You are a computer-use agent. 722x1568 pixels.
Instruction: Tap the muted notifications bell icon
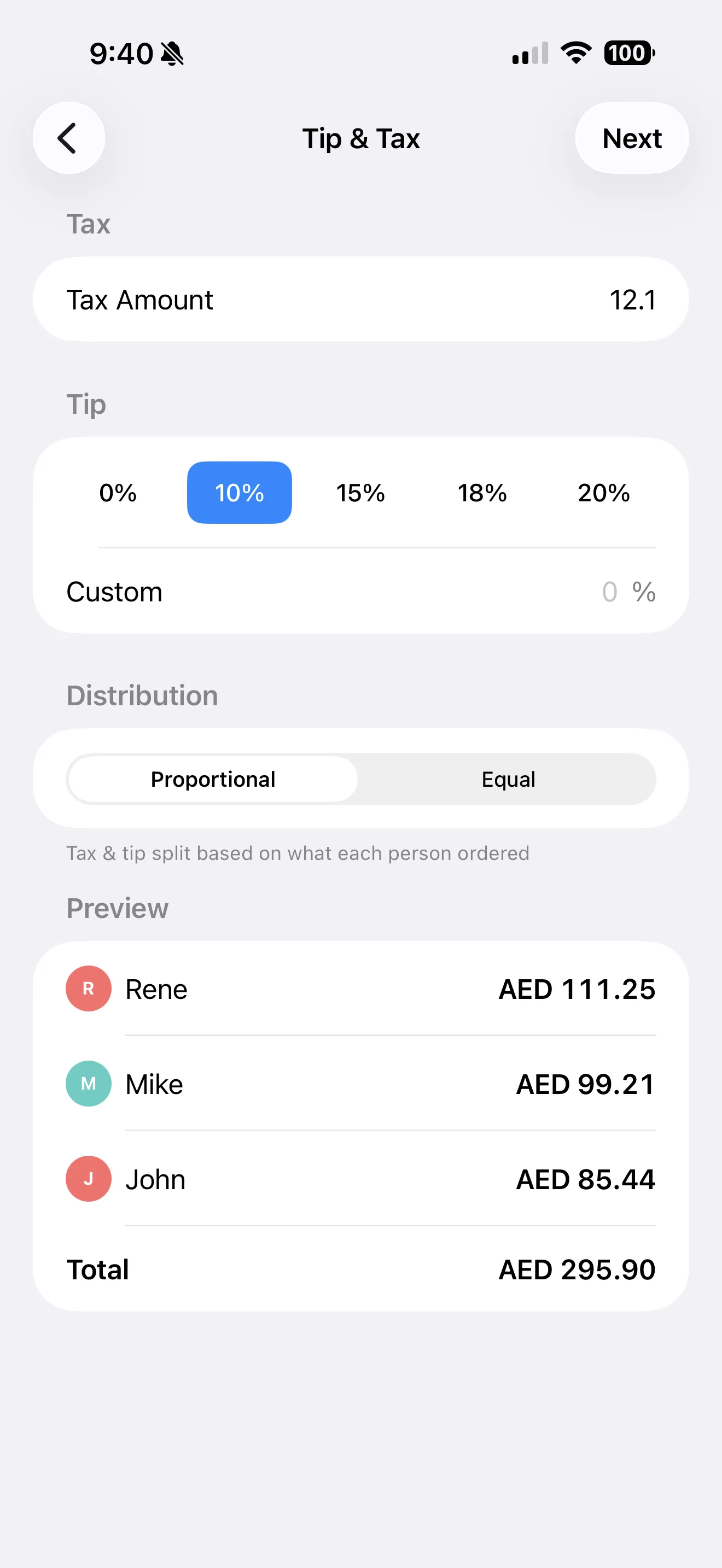point(172,54)
